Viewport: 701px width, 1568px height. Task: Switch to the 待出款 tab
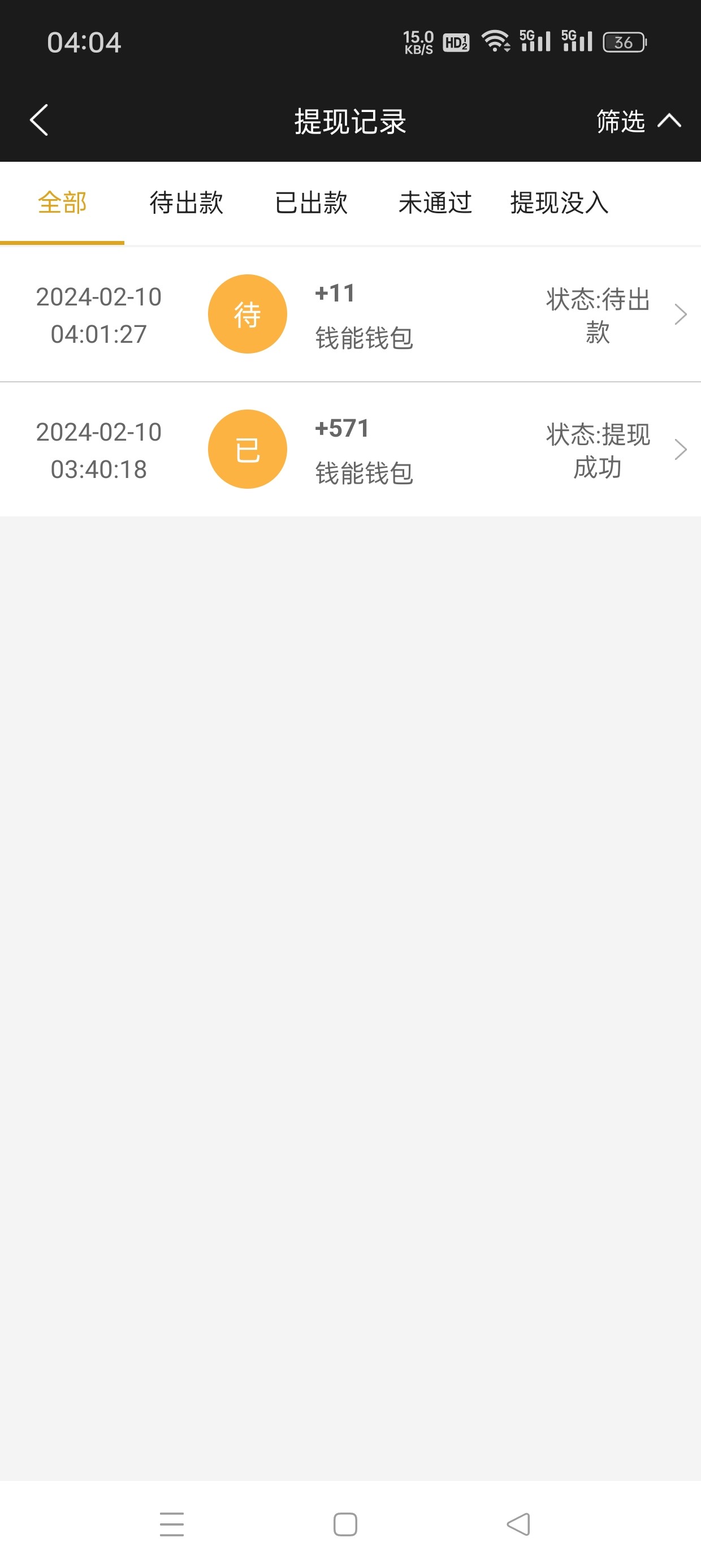[x=186, y=203]
